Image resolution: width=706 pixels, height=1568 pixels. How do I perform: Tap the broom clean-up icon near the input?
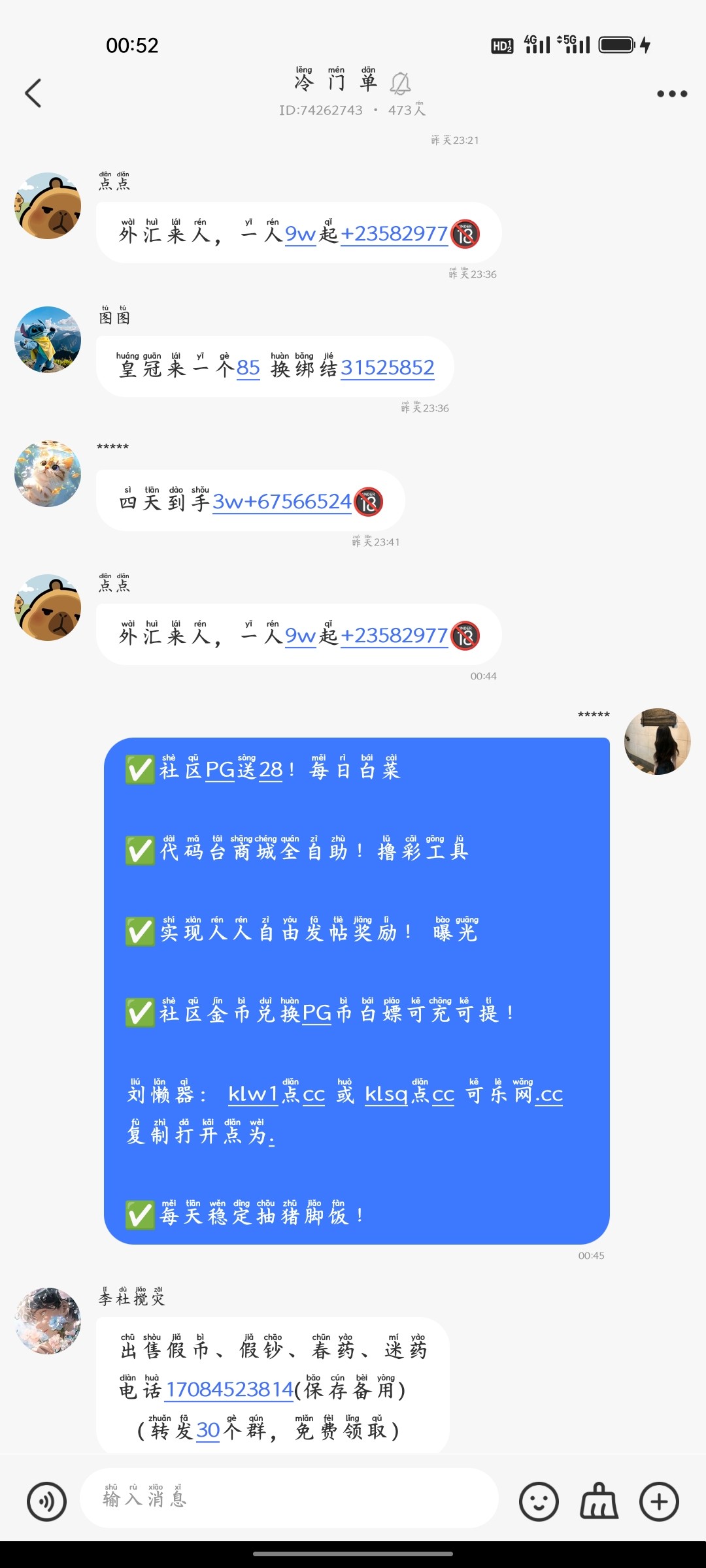point(597,1501)
